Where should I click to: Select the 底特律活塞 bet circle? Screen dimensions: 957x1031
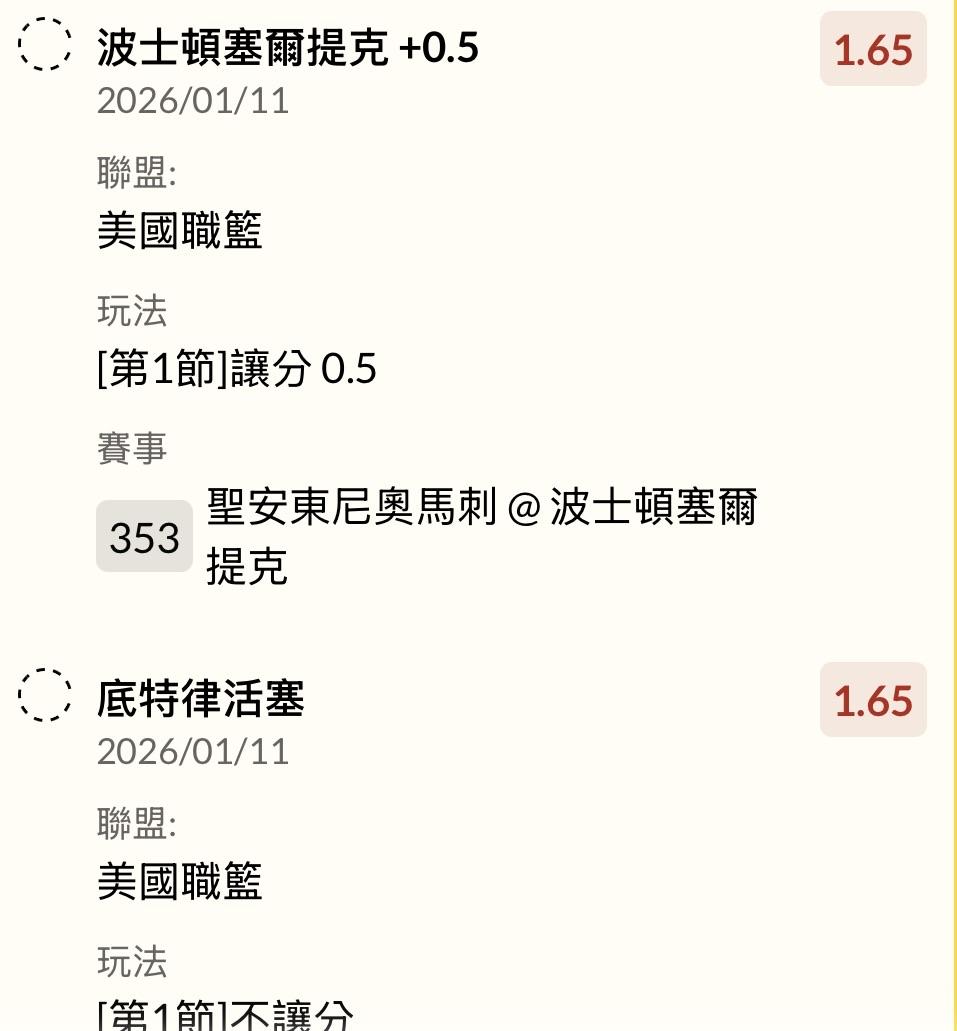[x=45, y=695]
